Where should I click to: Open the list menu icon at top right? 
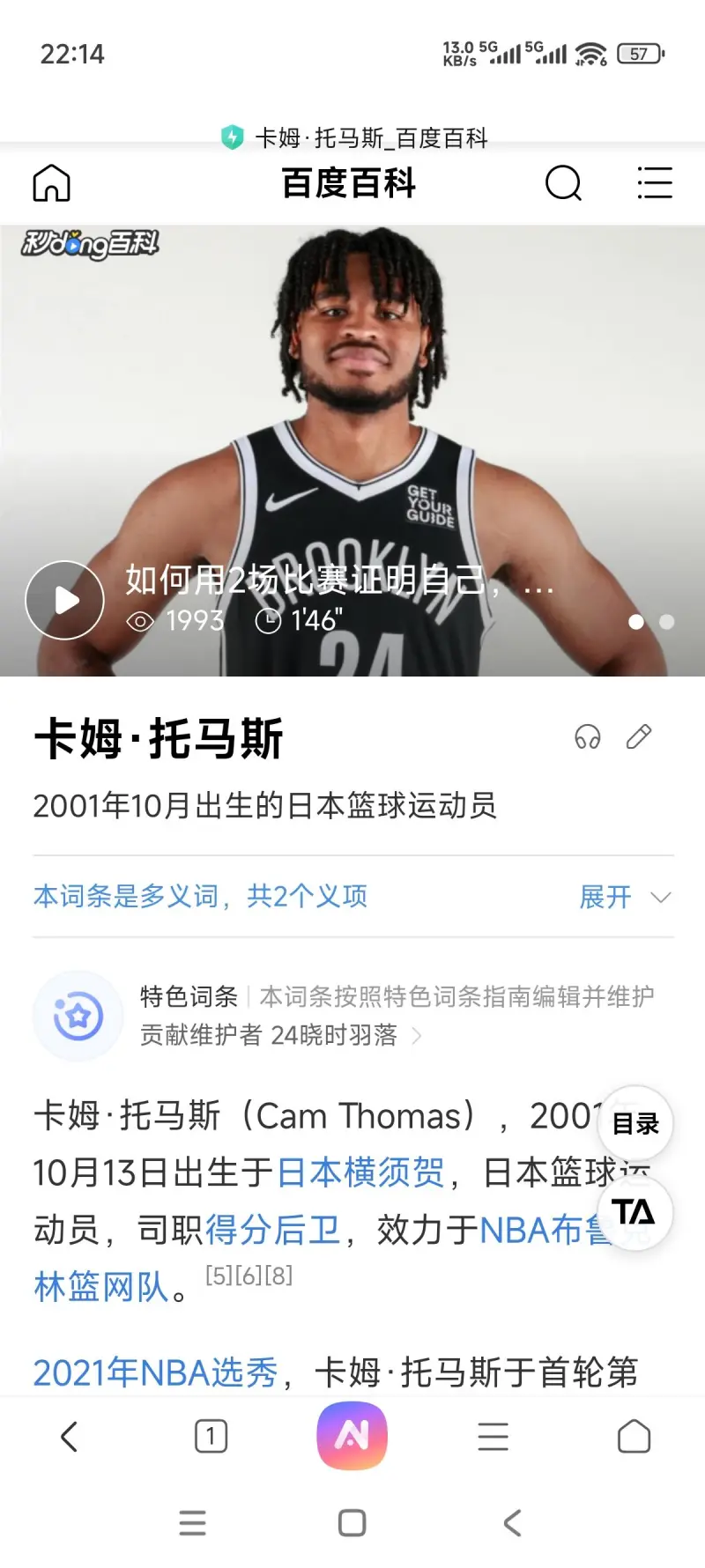click(x=654, y=183)
